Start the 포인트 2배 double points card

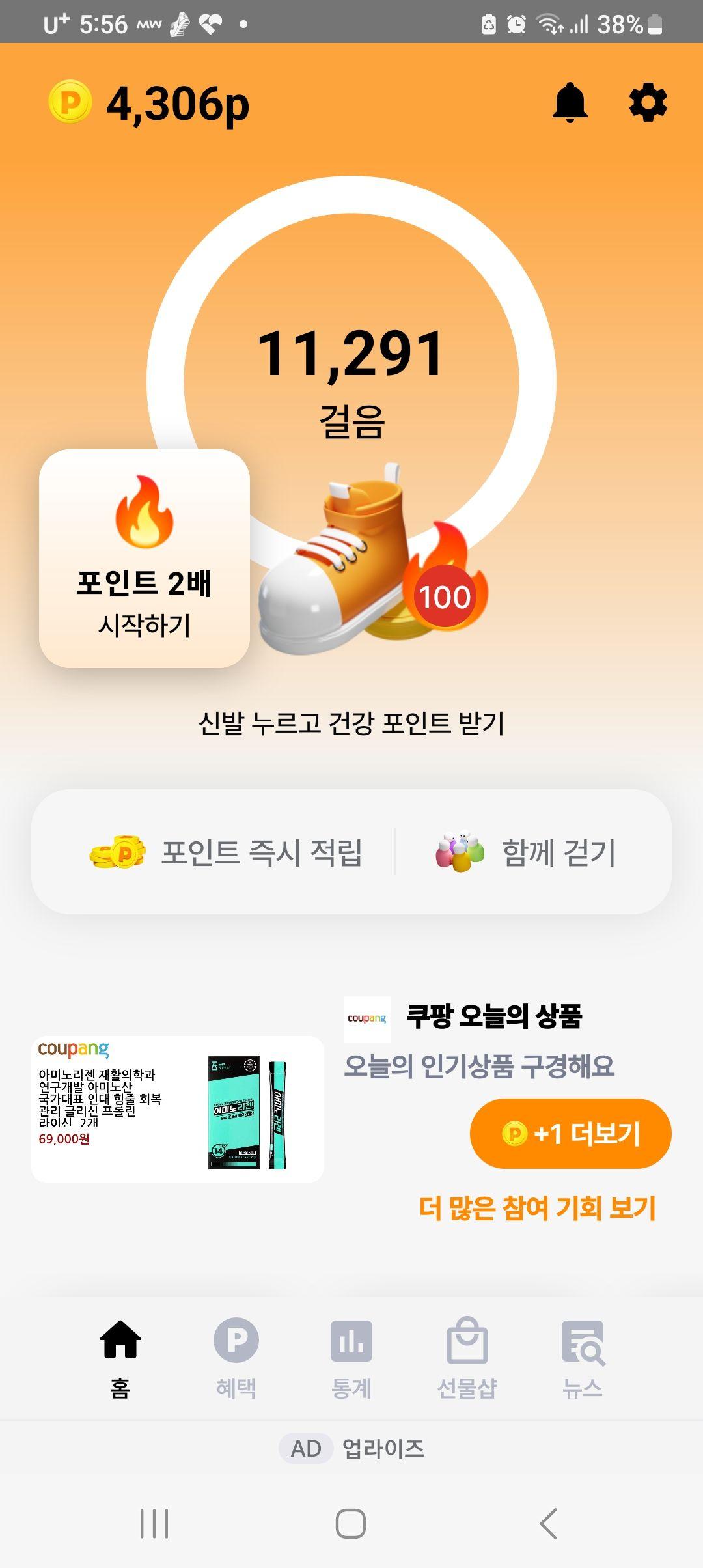click(x=145, y=559)
